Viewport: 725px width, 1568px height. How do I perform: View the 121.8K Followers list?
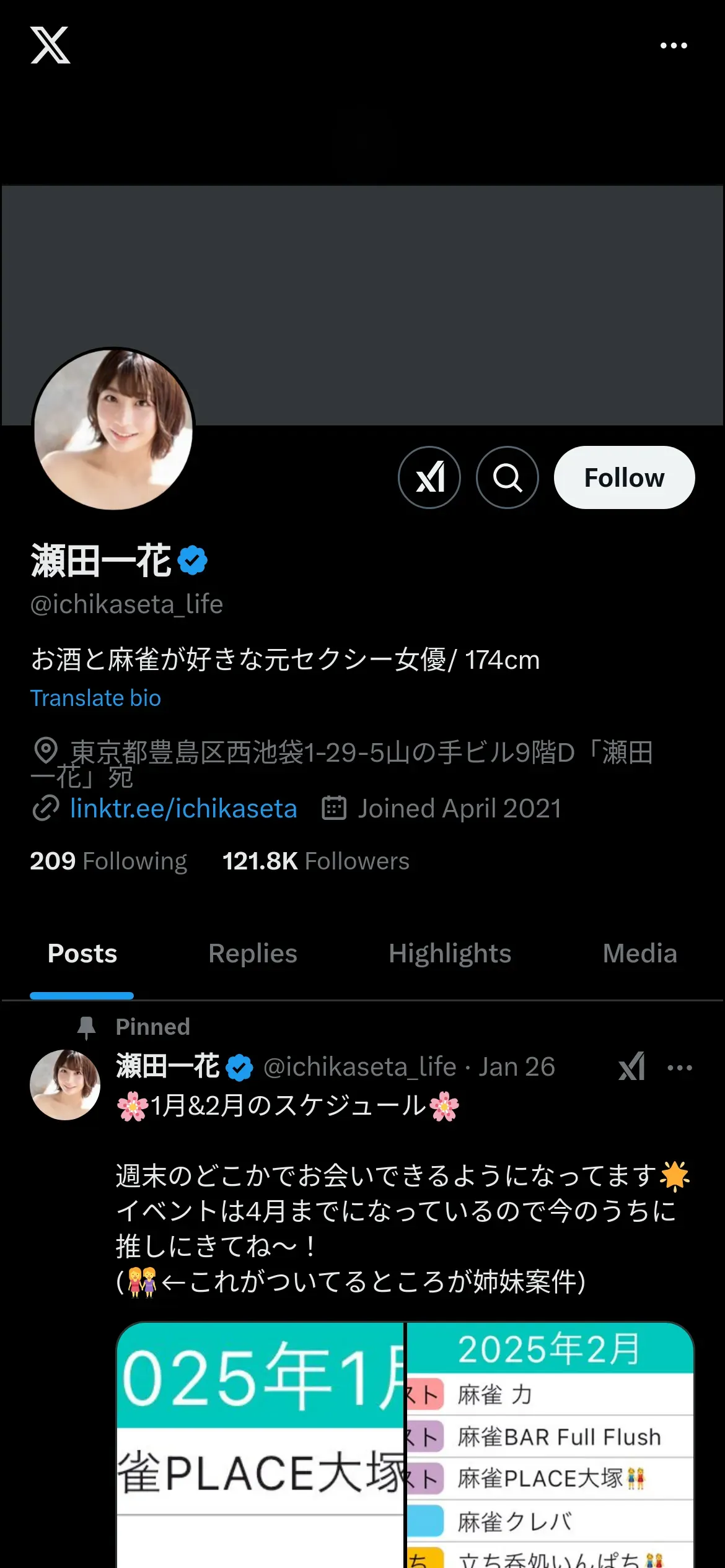pos(316,861)
